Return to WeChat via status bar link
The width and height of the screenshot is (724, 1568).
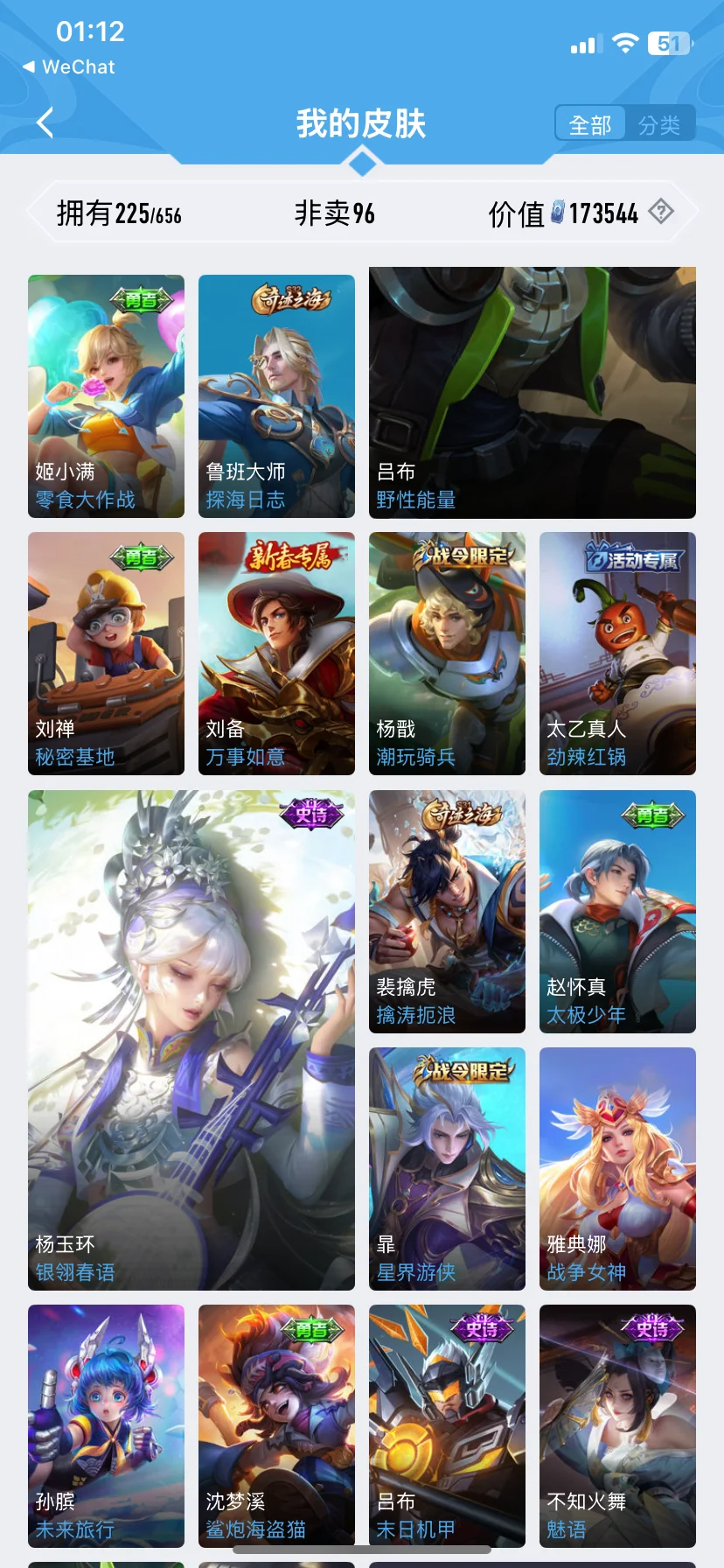click(69, 67)
